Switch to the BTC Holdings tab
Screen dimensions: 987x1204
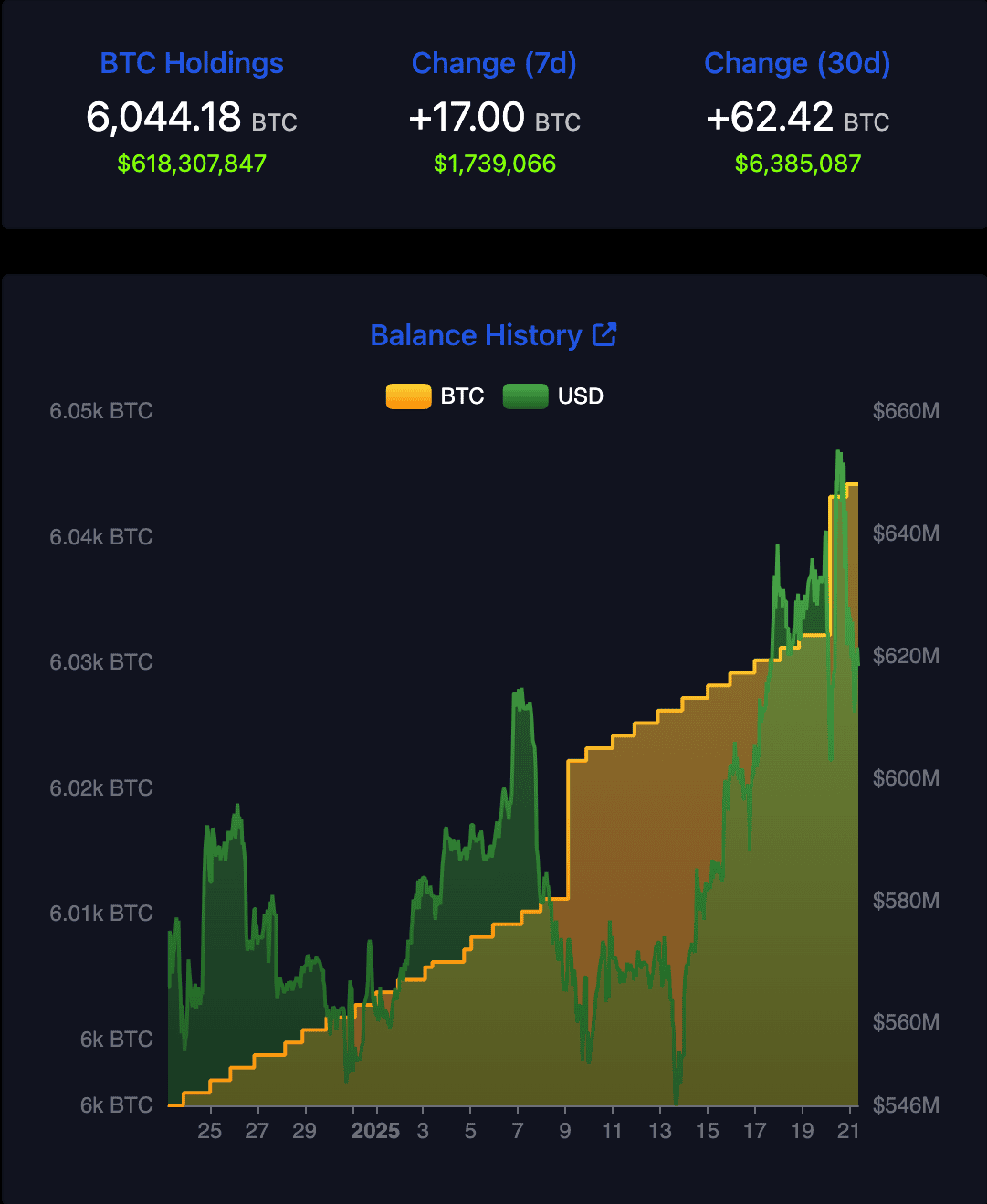tap(192, 63)
